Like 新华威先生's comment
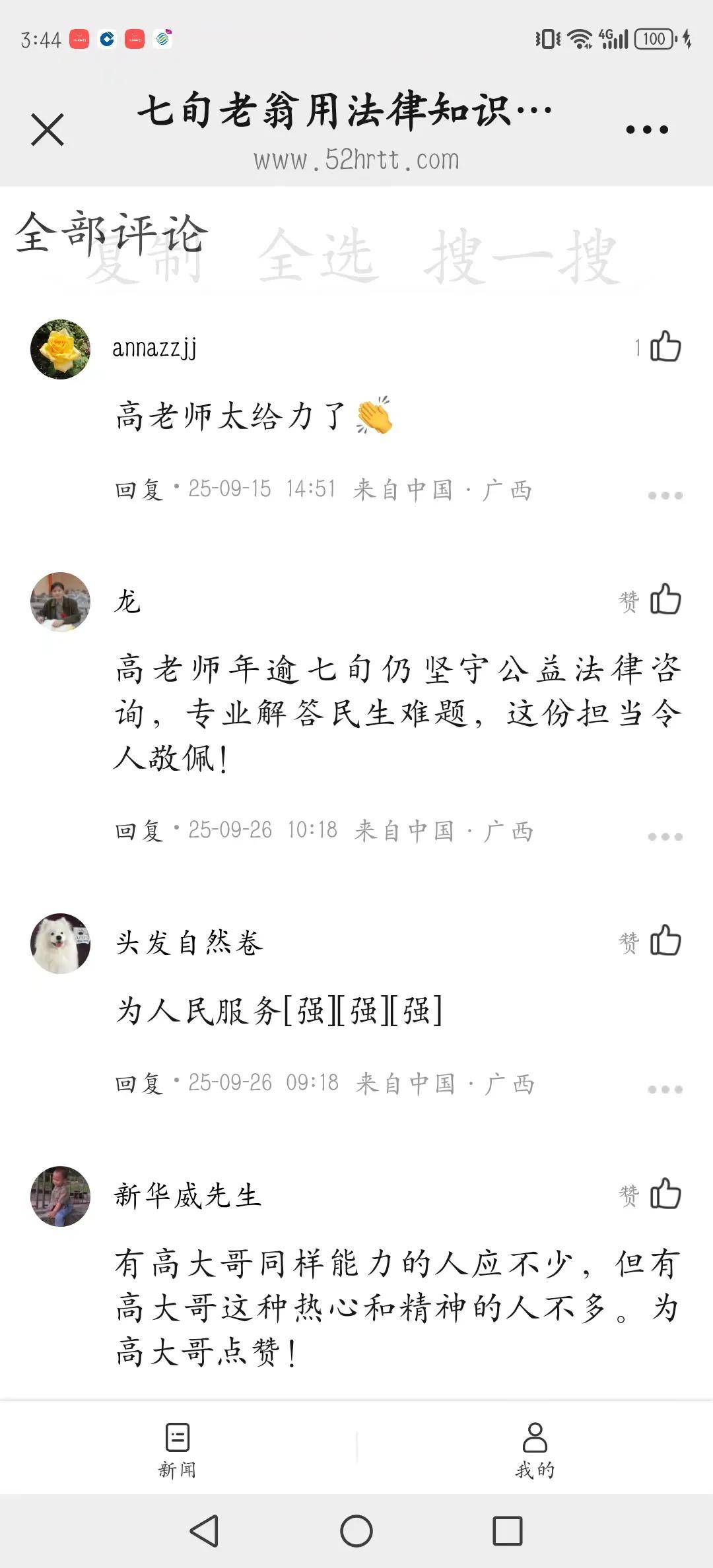This screenshot has height=1568, width=713. point(665,1194)
